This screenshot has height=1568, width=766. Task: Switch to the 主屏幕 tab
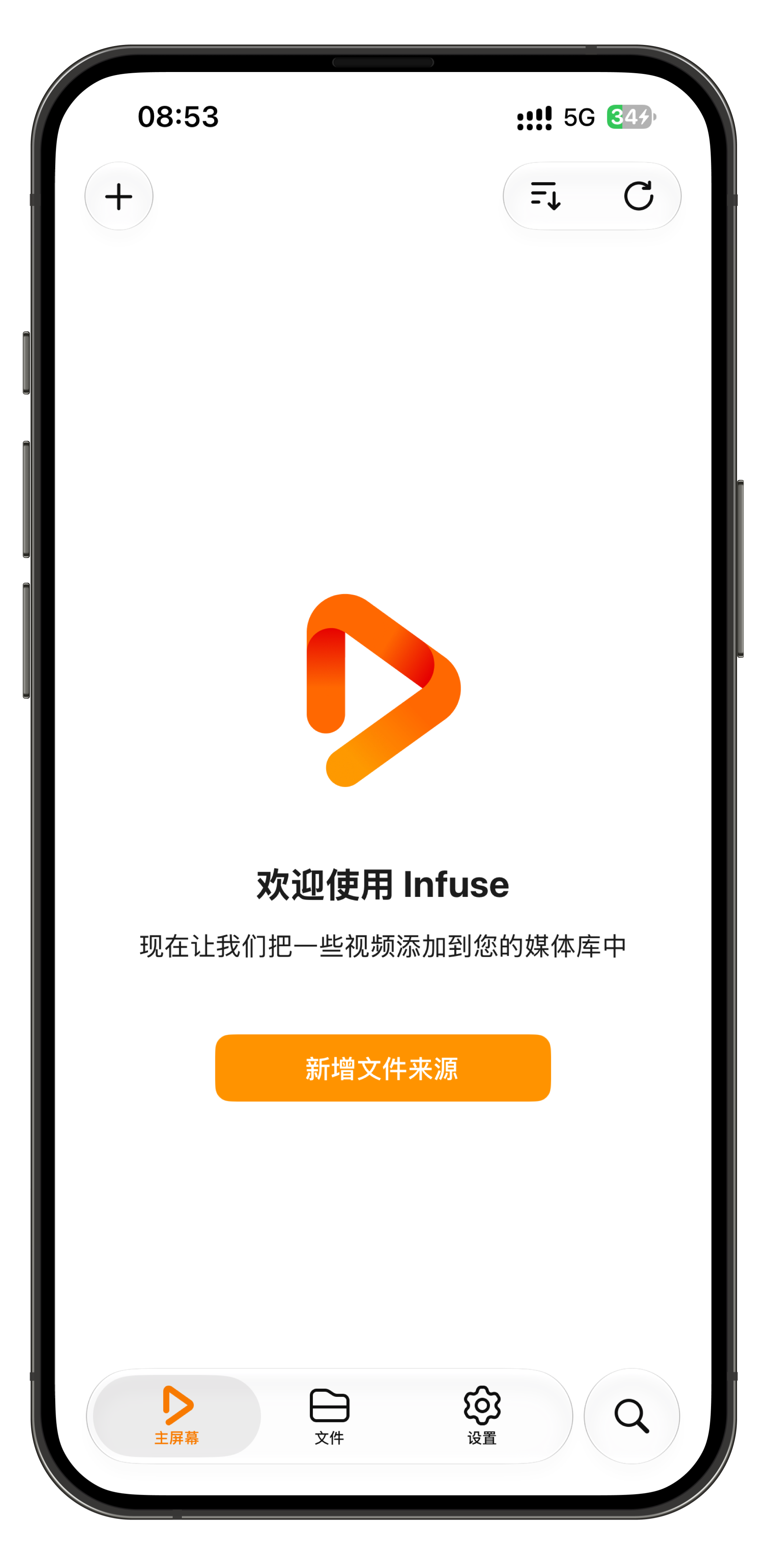click(177, 1415)
